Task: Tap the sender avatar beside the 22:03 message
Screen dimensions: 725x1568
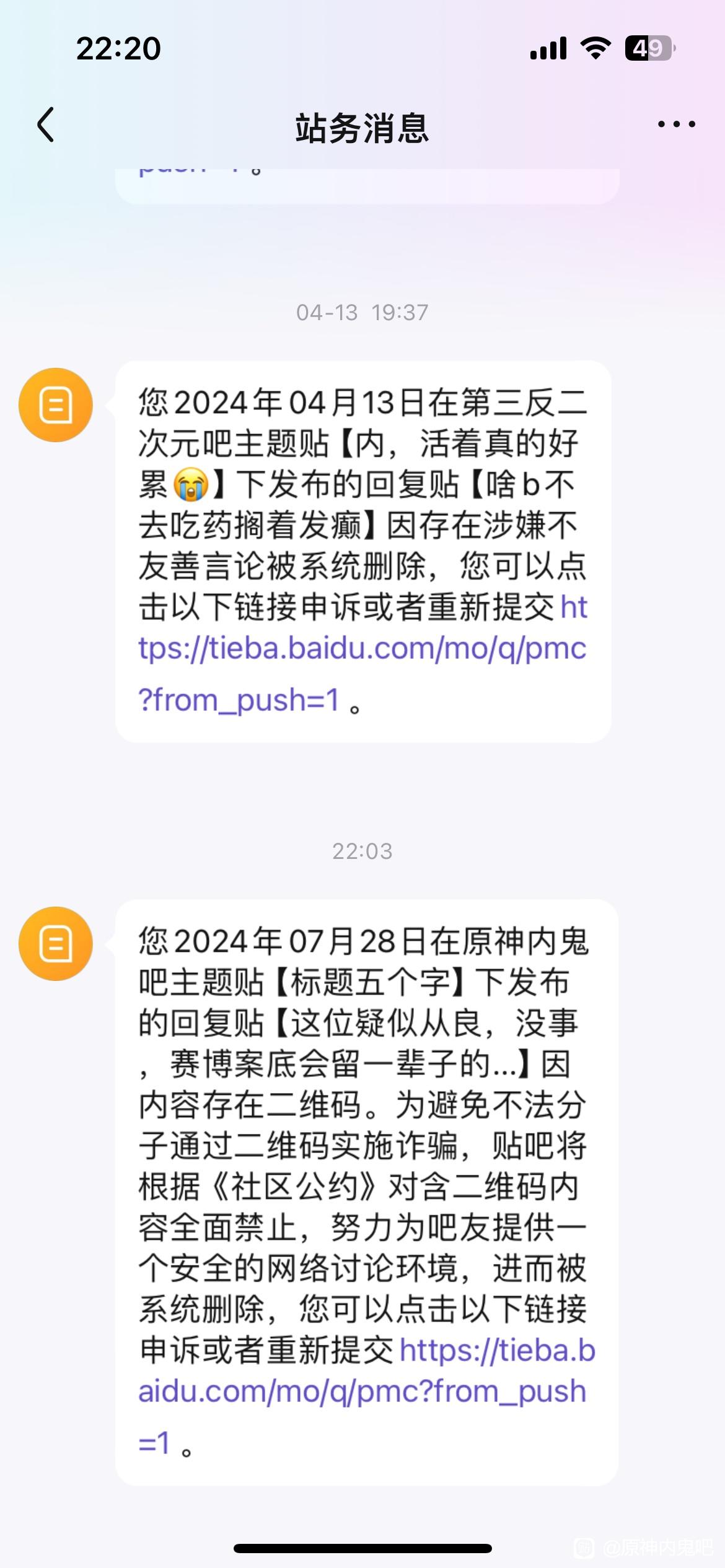Action: (56, 944)
